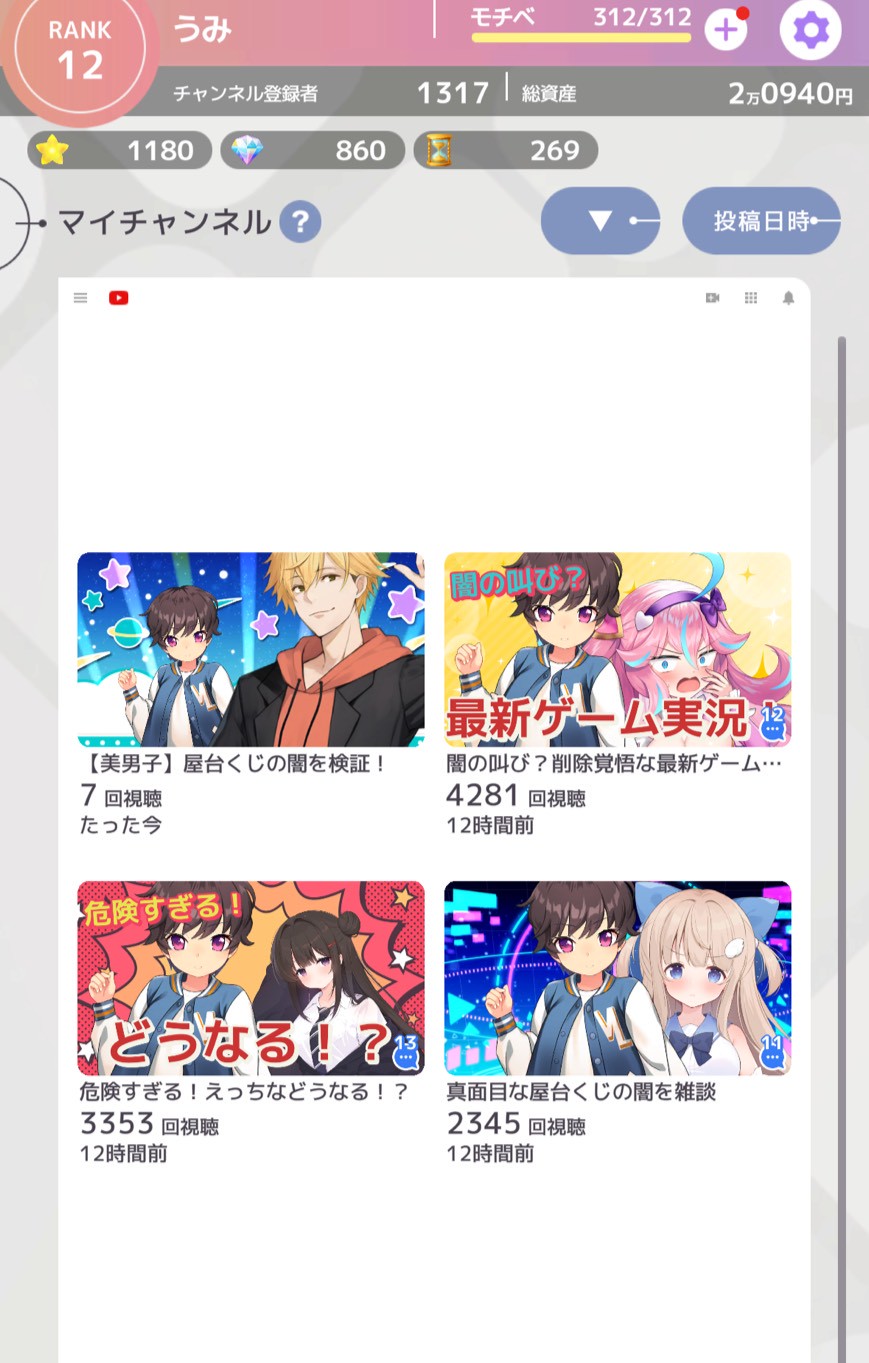Click the hourglass currency icon
This screenshot has width=869, height=1363.
coord(441,149)
